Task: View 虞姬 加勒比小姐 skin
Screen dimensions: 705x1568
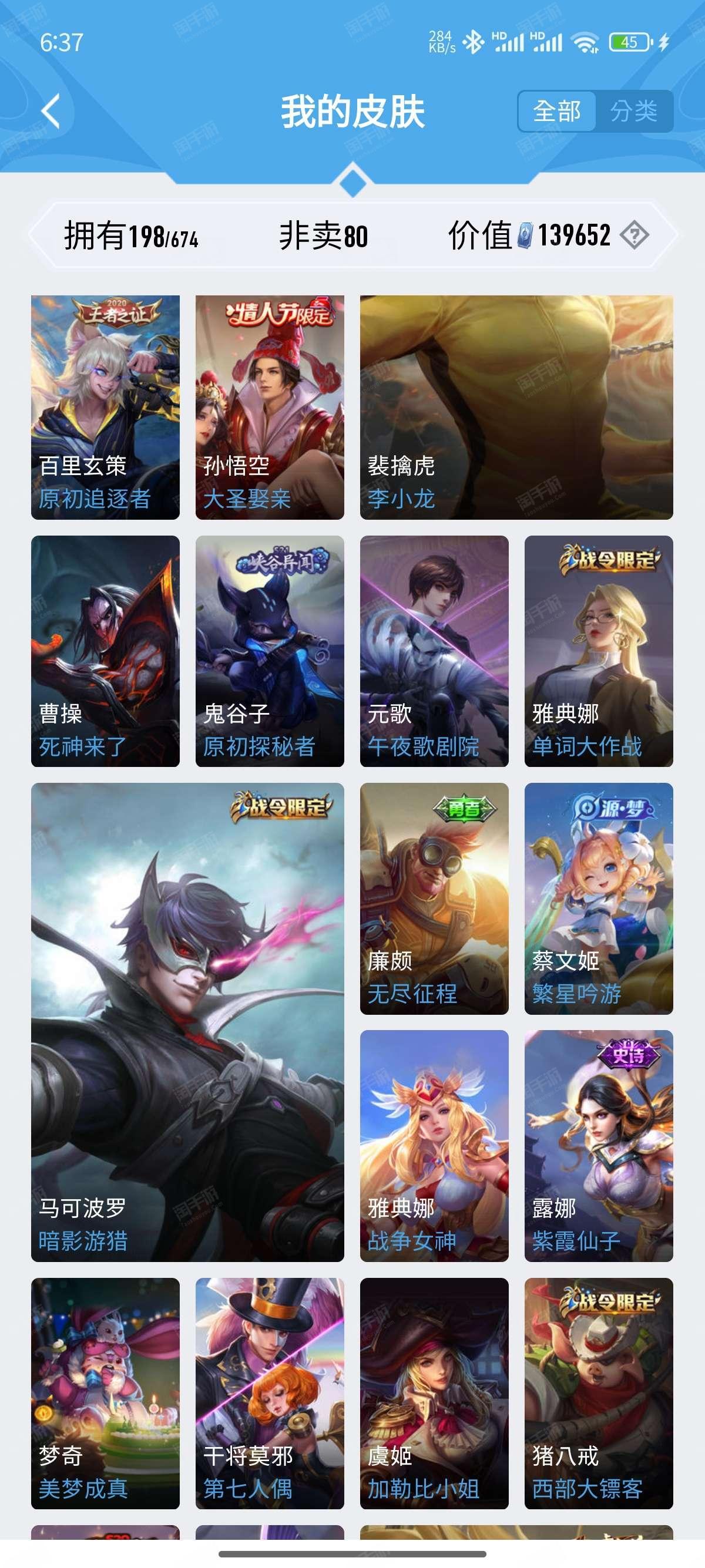Action: click(434, 1394)
